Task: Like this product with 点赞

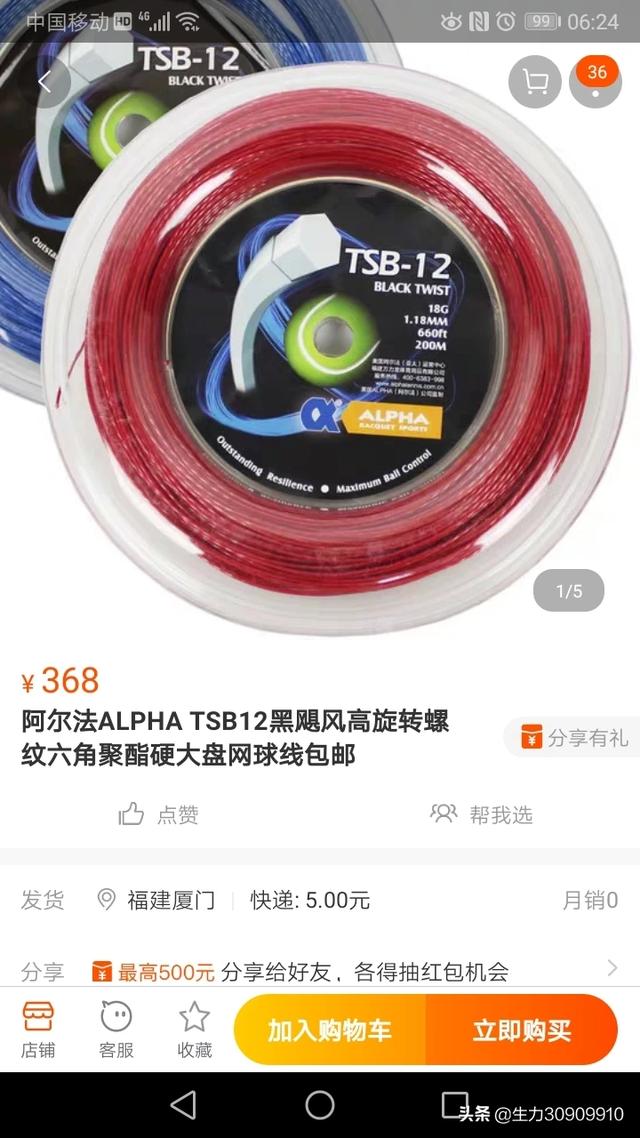Action: click(159, 814)
